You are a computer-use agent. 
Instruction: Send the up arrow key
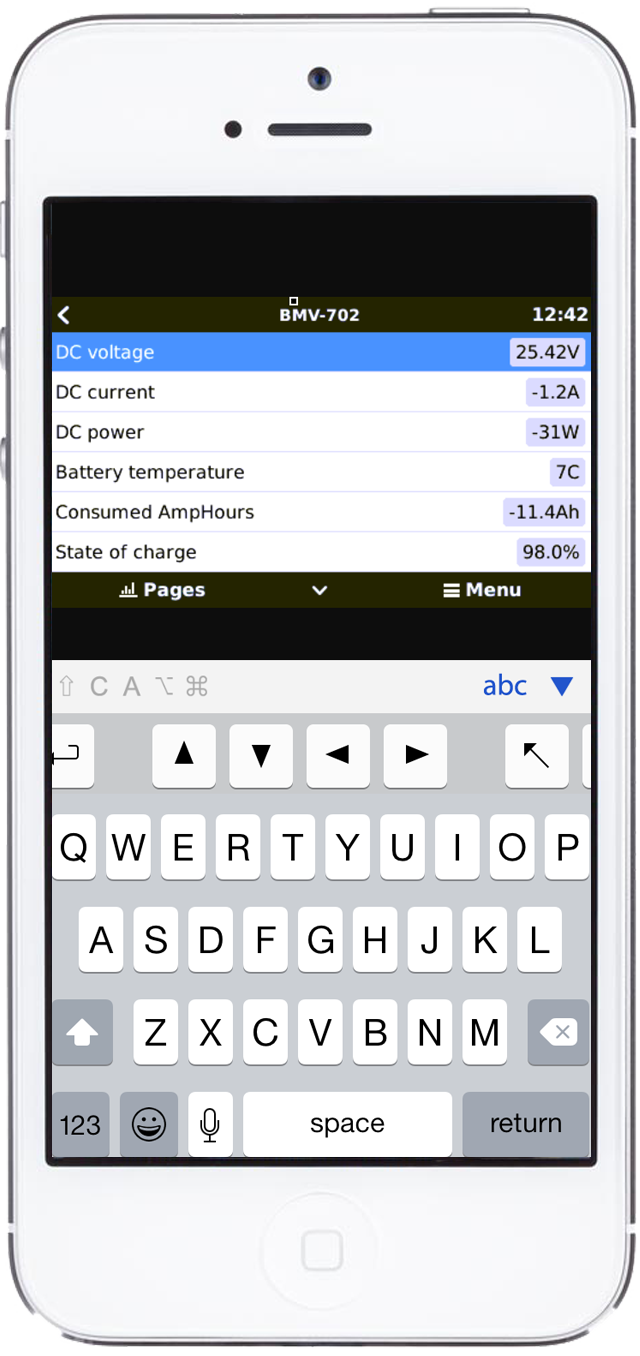[x=184, y=755]
